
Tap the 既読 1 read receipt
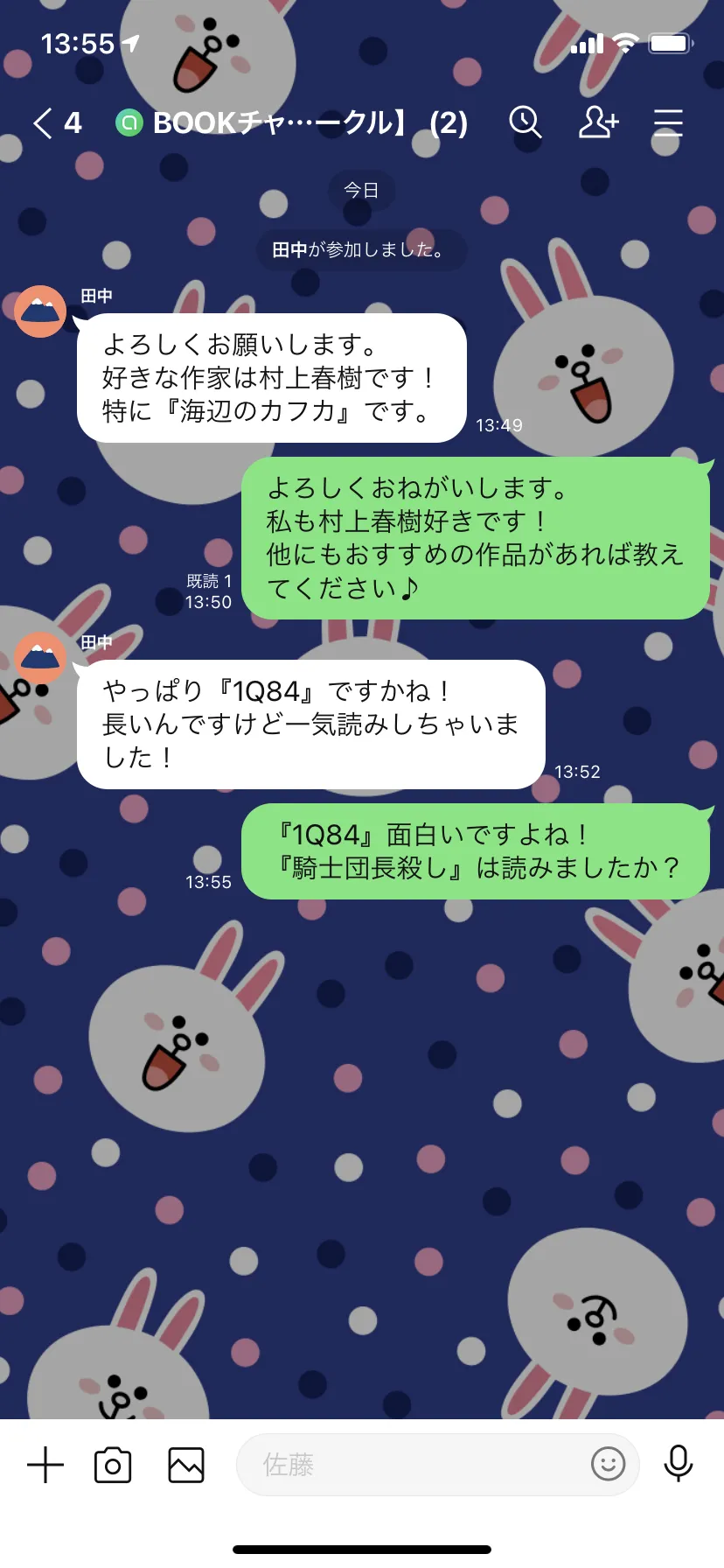coord(207,579)
